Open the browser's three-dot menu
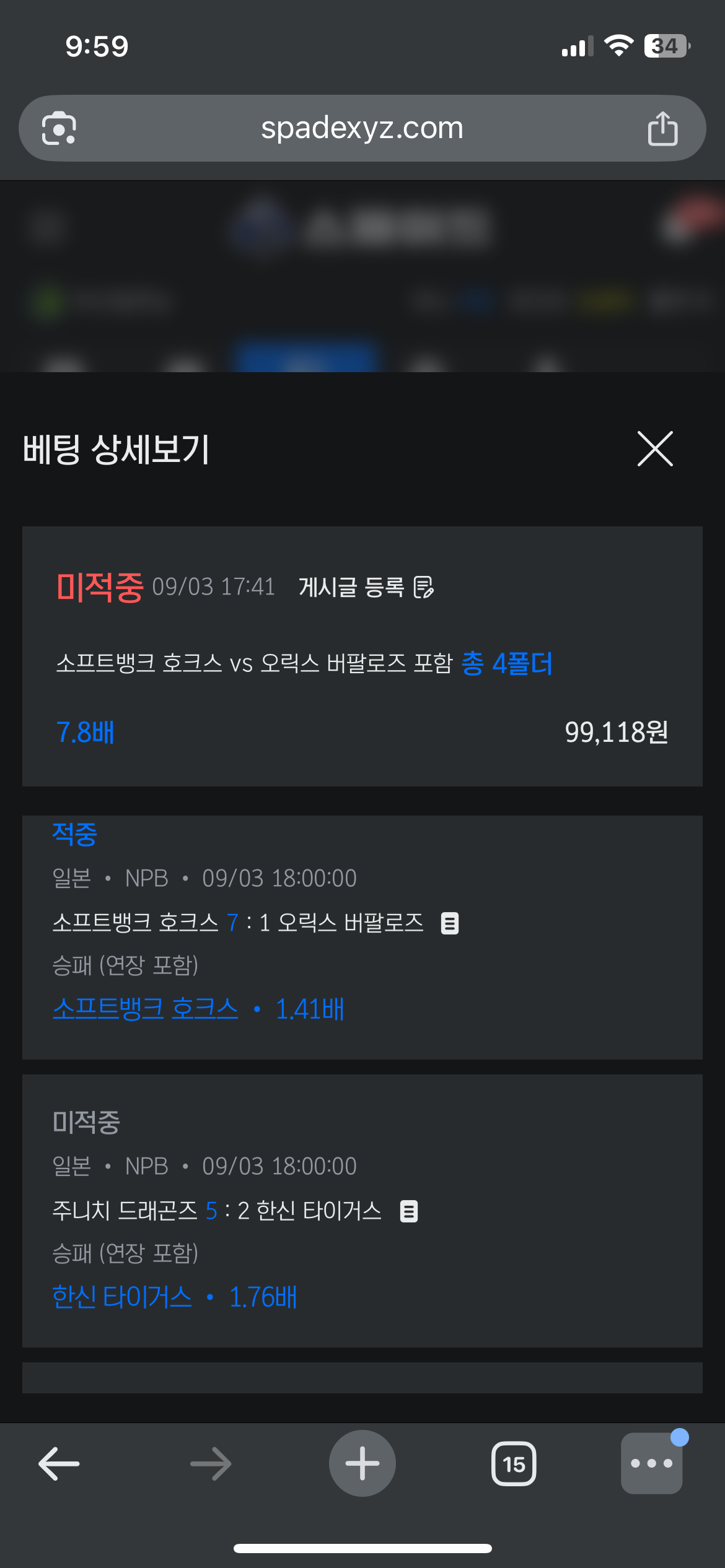 point(652,1463)
